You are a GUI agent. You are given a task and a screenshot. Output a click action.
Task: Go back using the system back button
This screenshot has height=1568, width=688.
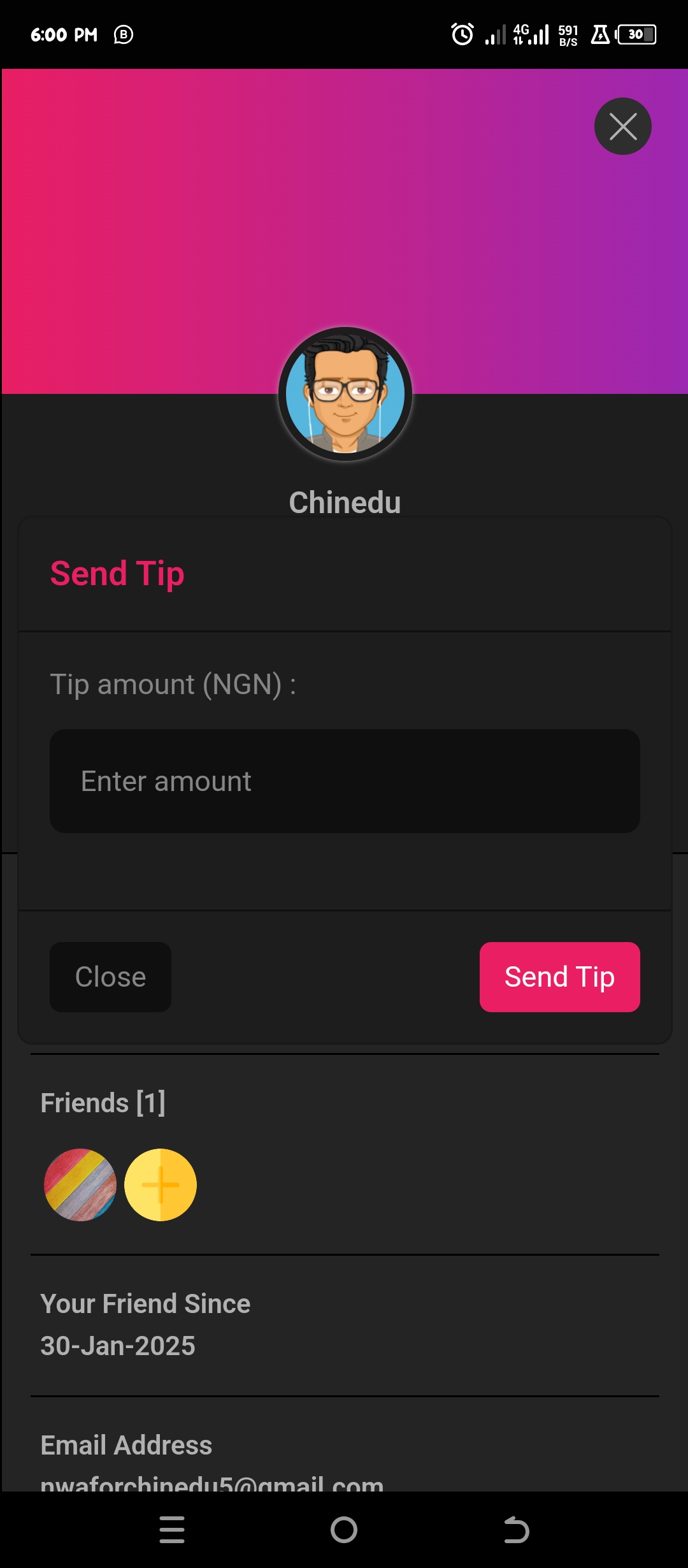coord(516,1530)
